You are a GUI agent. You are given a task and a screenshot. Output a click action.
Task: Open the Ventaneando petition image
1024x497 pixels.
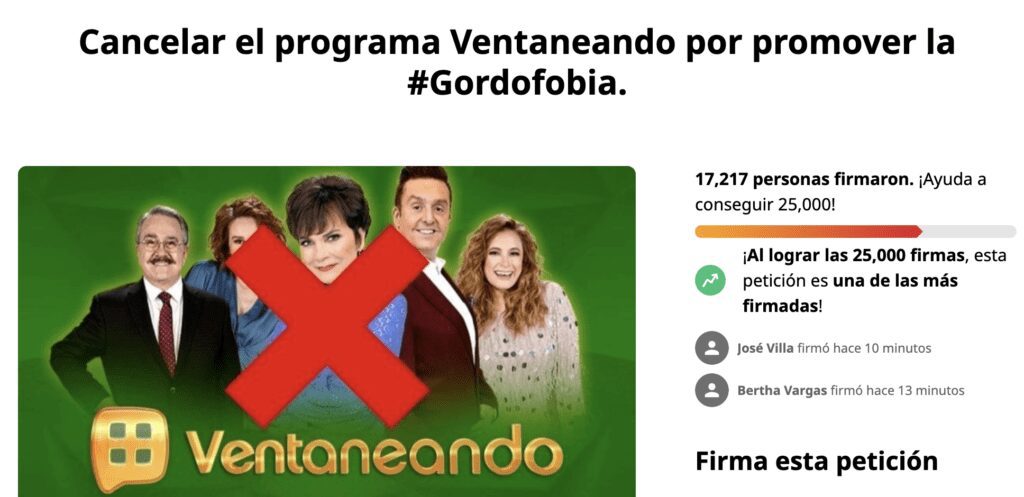[327, 331]
